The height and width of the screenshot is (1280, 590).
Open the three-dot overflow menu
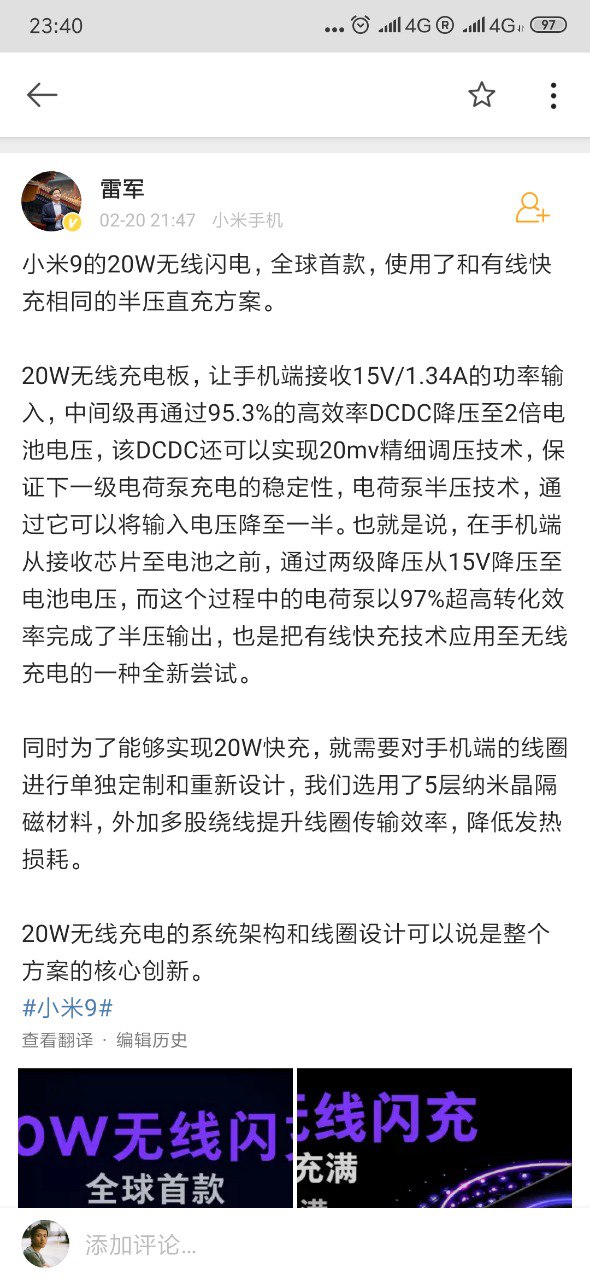click(553, 95)
